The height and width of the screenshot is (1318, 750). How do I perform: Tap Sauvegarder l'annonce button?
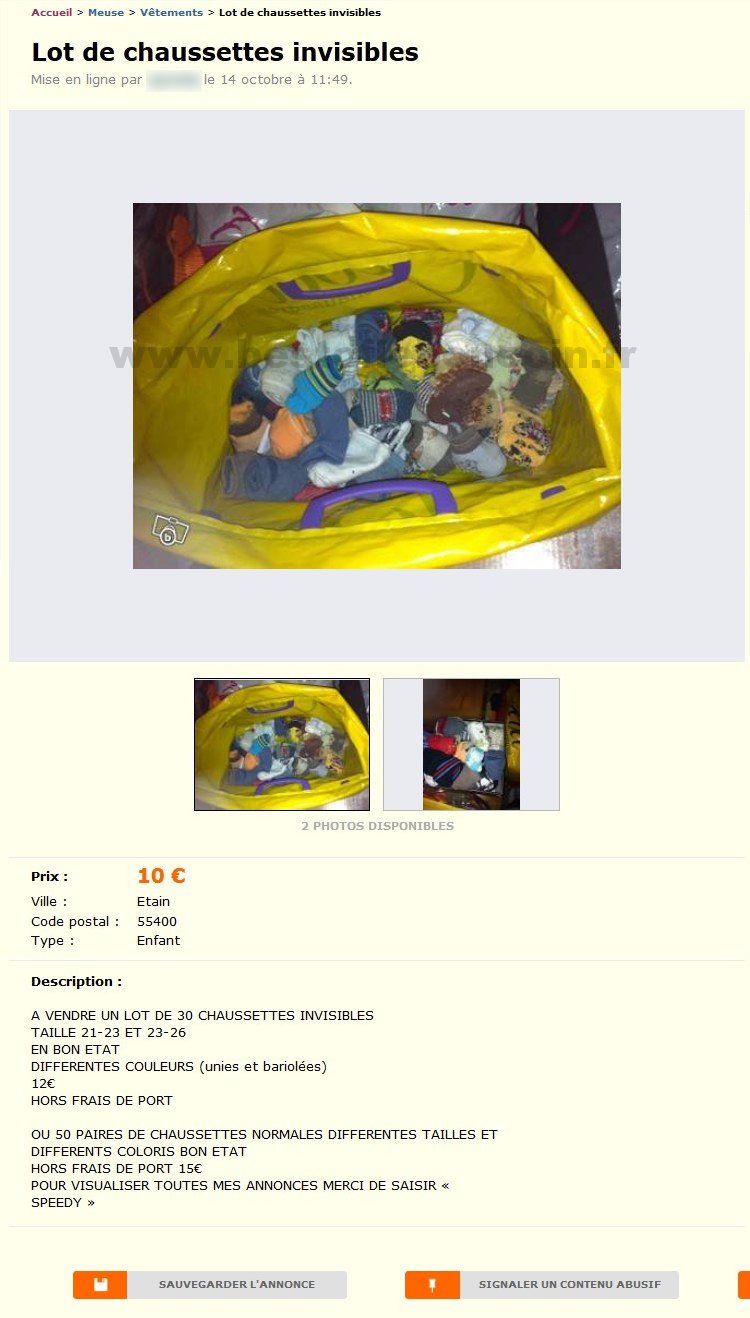(x=210, y=1285)
